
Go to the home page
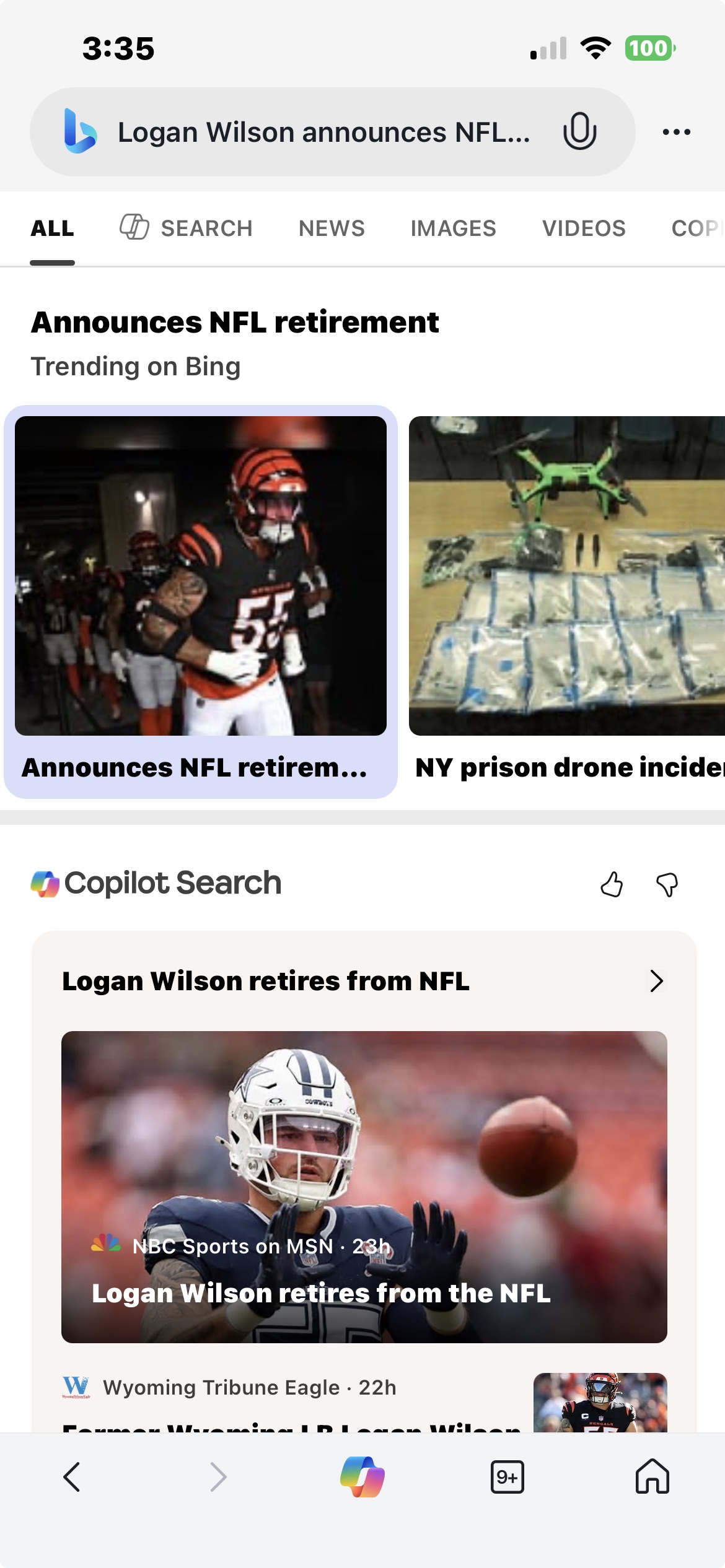click(652, 1477)
